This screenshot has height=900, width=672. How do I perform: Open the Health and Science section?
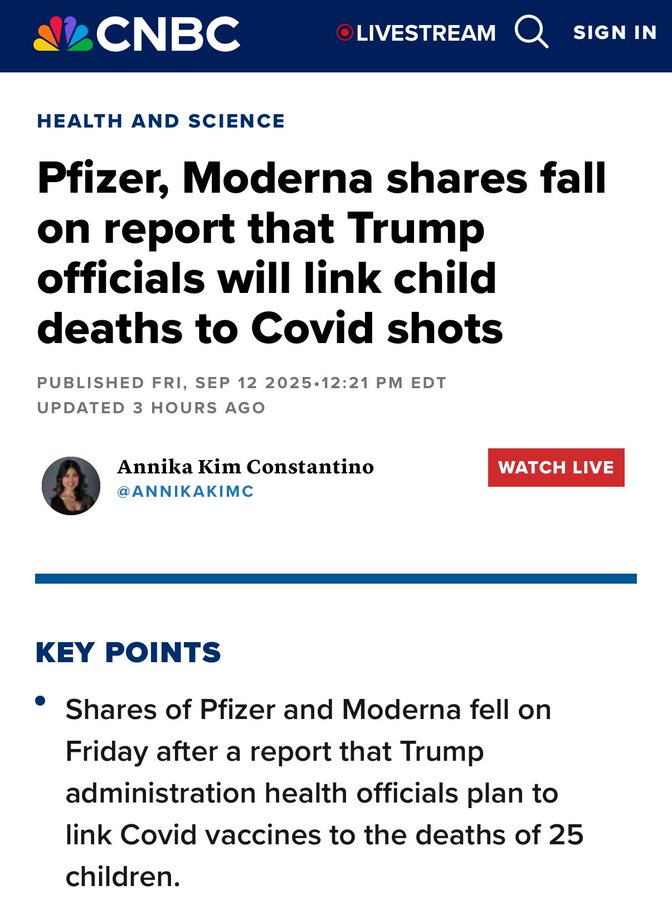[x=161, y=121]
